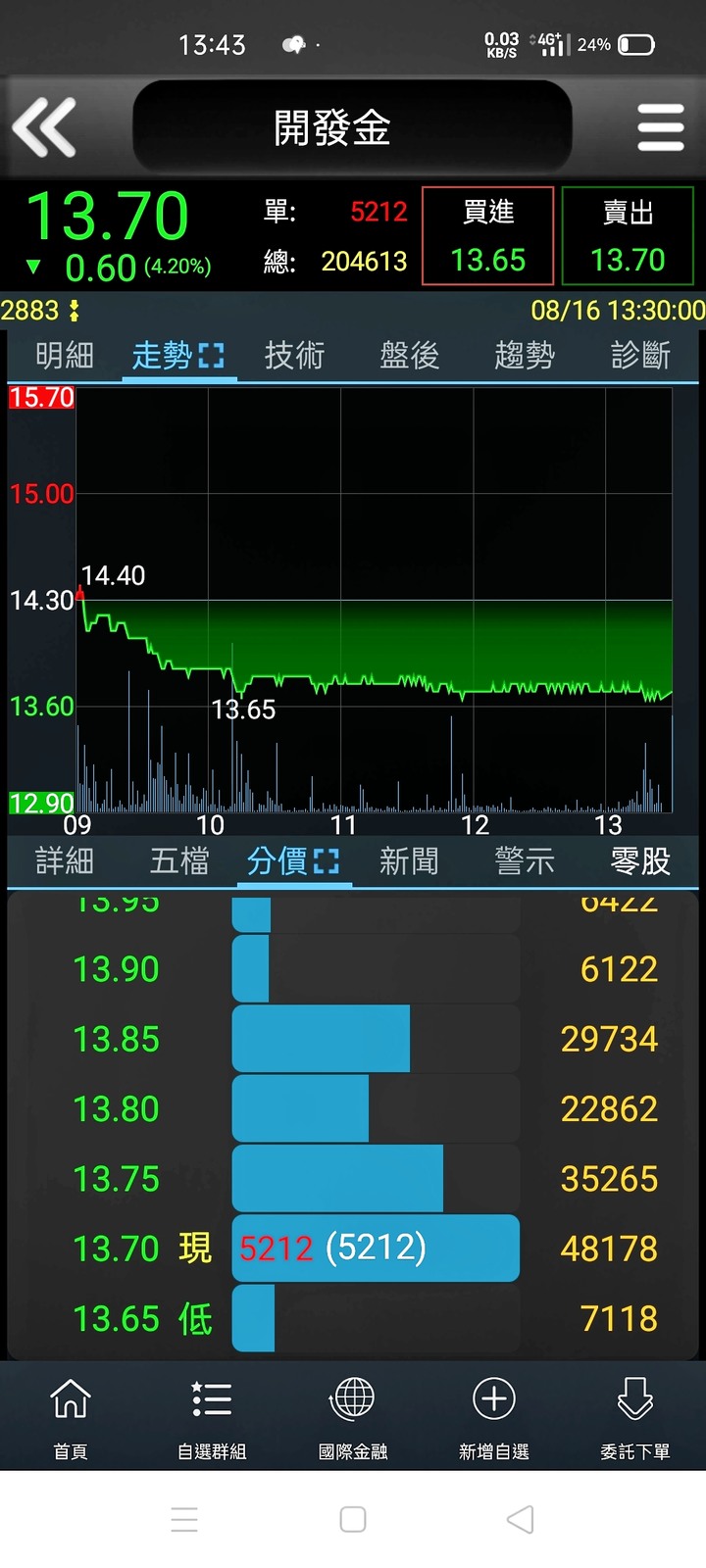Open the 新聞 sub-tab

410,861
